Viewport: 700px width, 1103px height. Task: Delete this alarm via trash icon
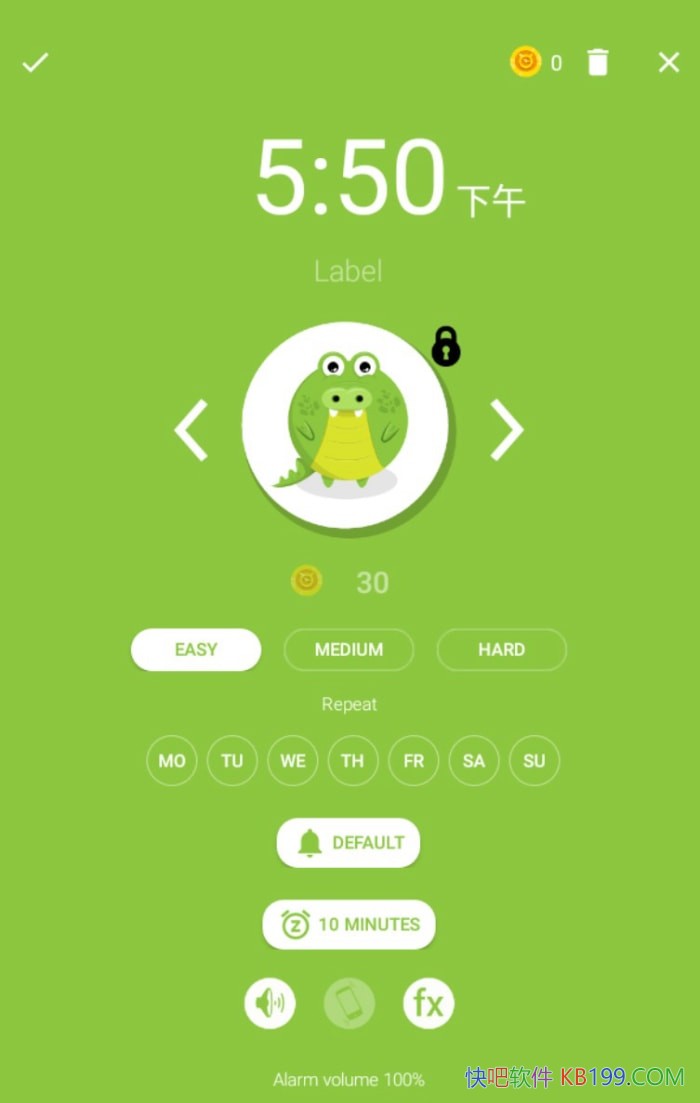(597, 63)
